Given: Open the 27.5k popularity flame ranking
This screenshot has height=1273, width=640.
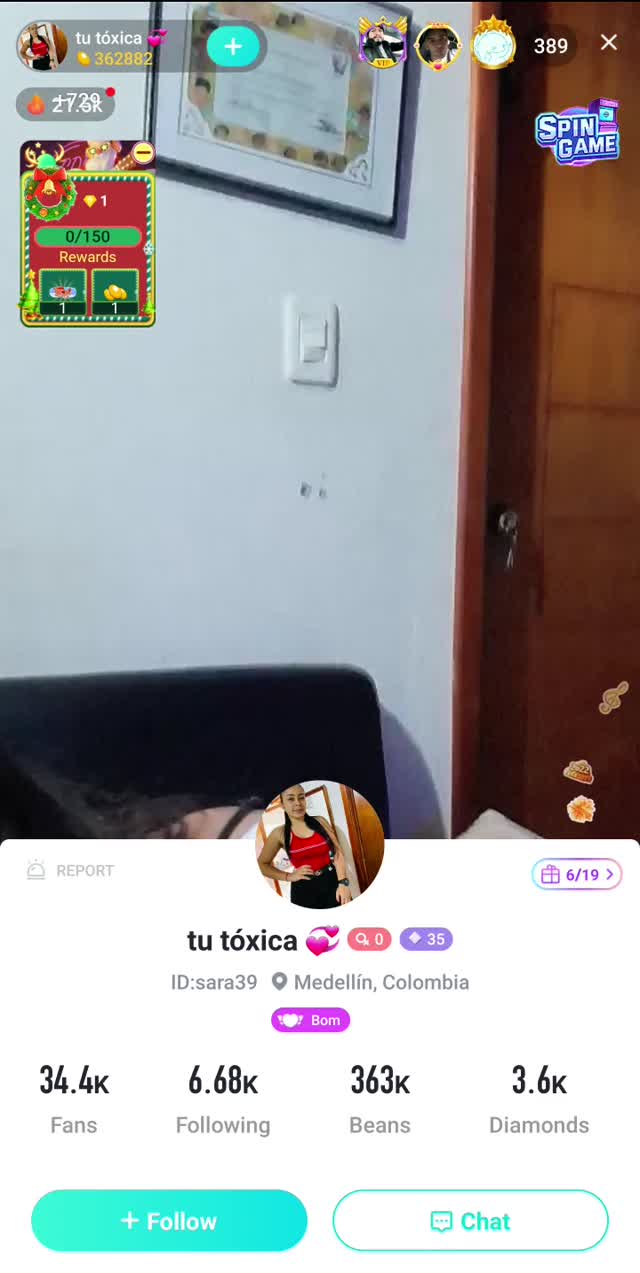Looking at the screenshot, I should point(65,104).
